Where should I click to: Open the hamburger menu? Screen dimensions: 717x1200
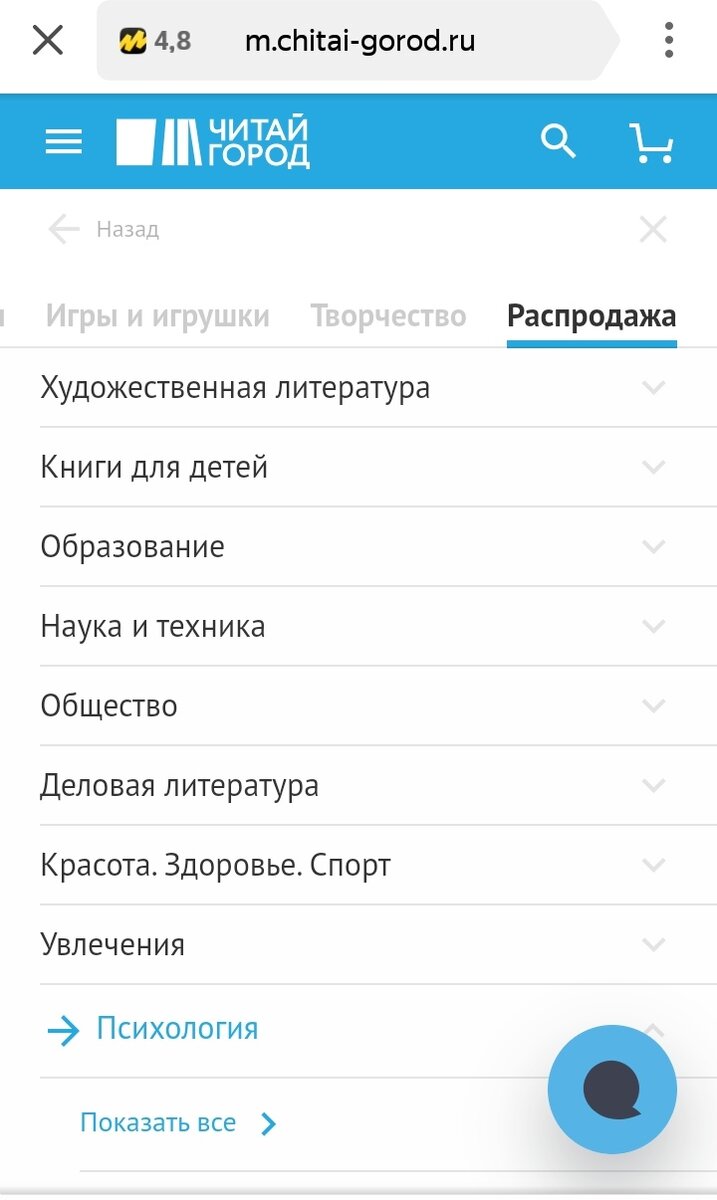(x=64, y=142)
